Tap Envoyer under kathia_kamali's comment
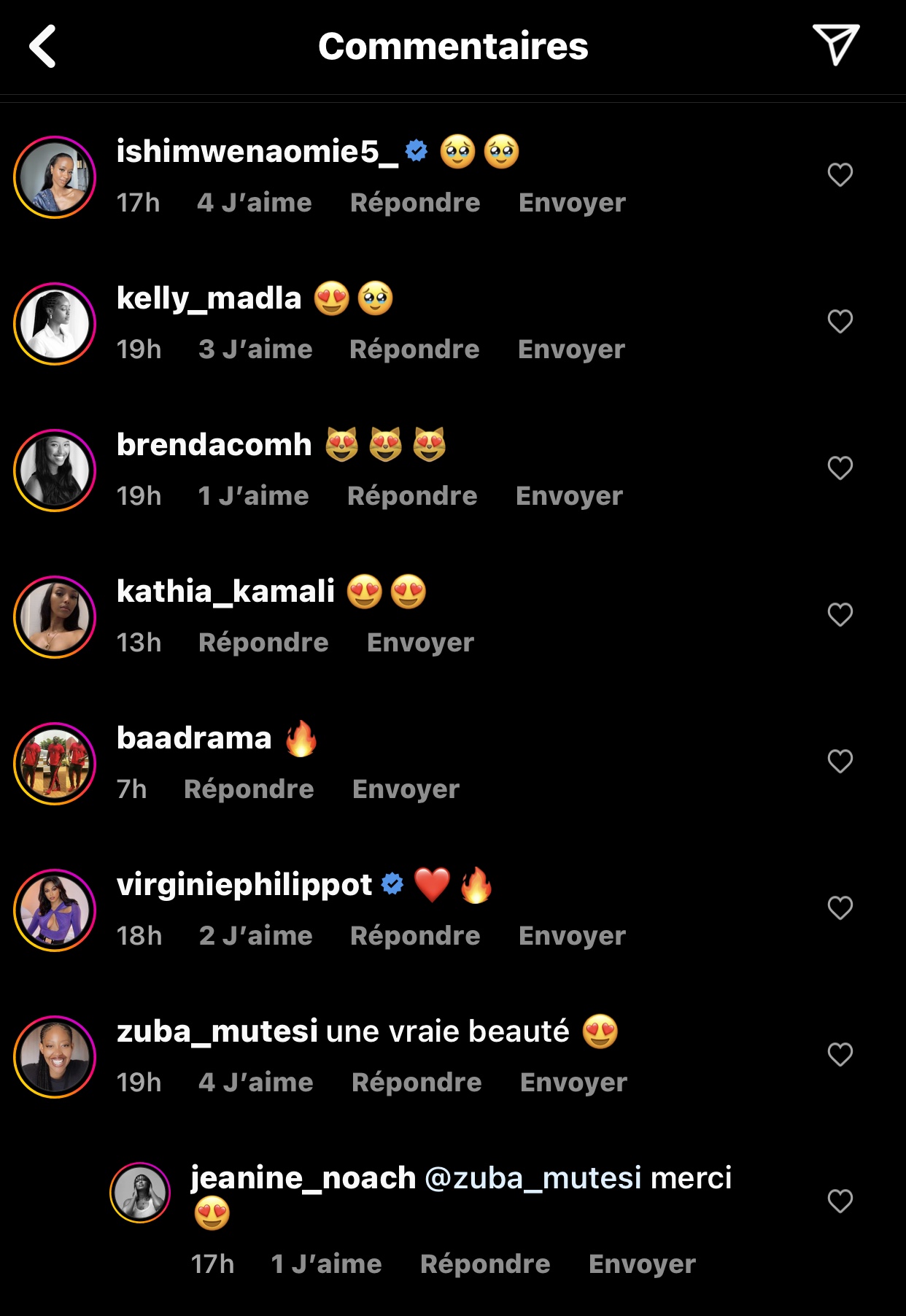The width and height of the screenshot is (906, 1316). tap(420, 643)
